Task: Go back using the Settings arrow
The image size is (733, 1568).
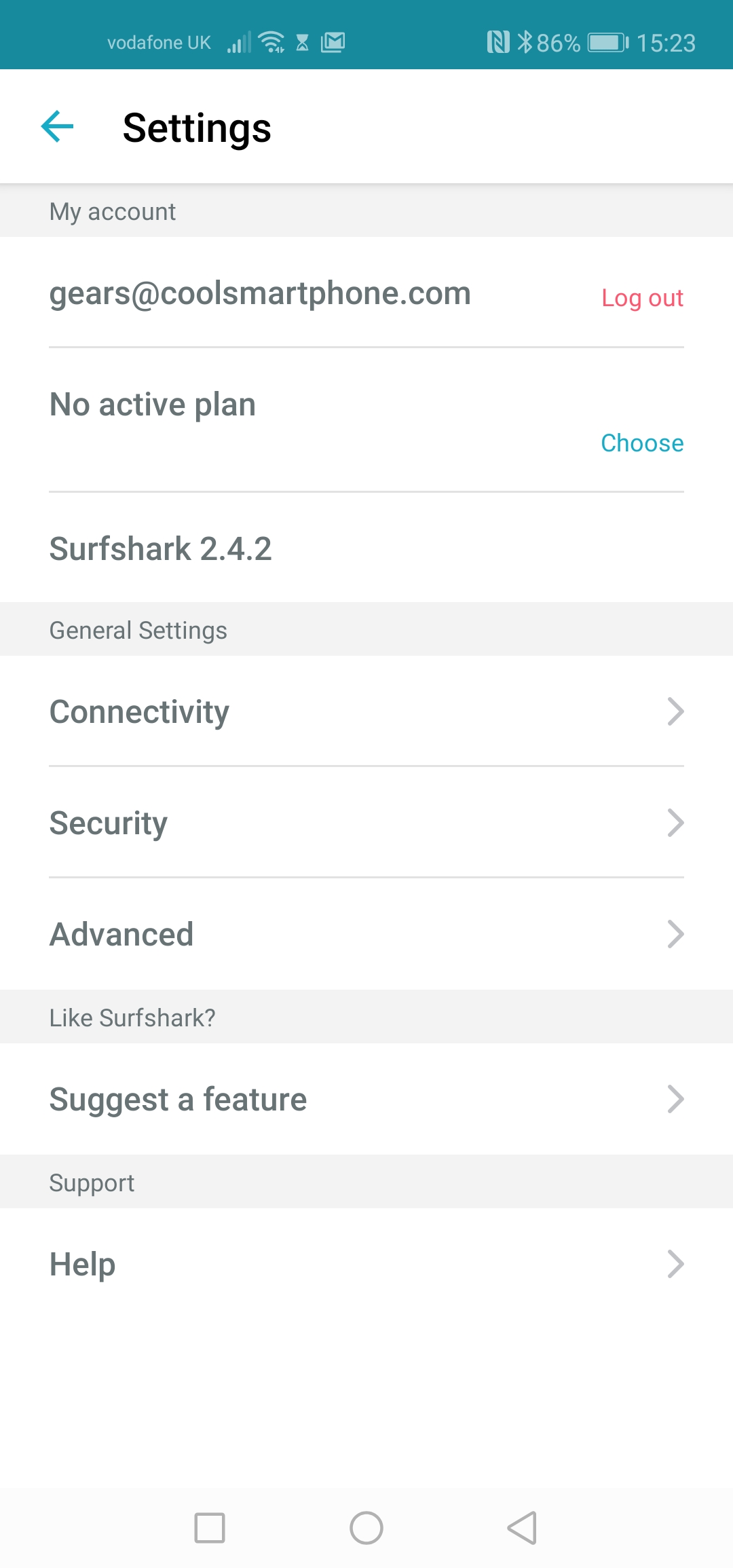Action: pyautogui.click(x=57, y=127)
